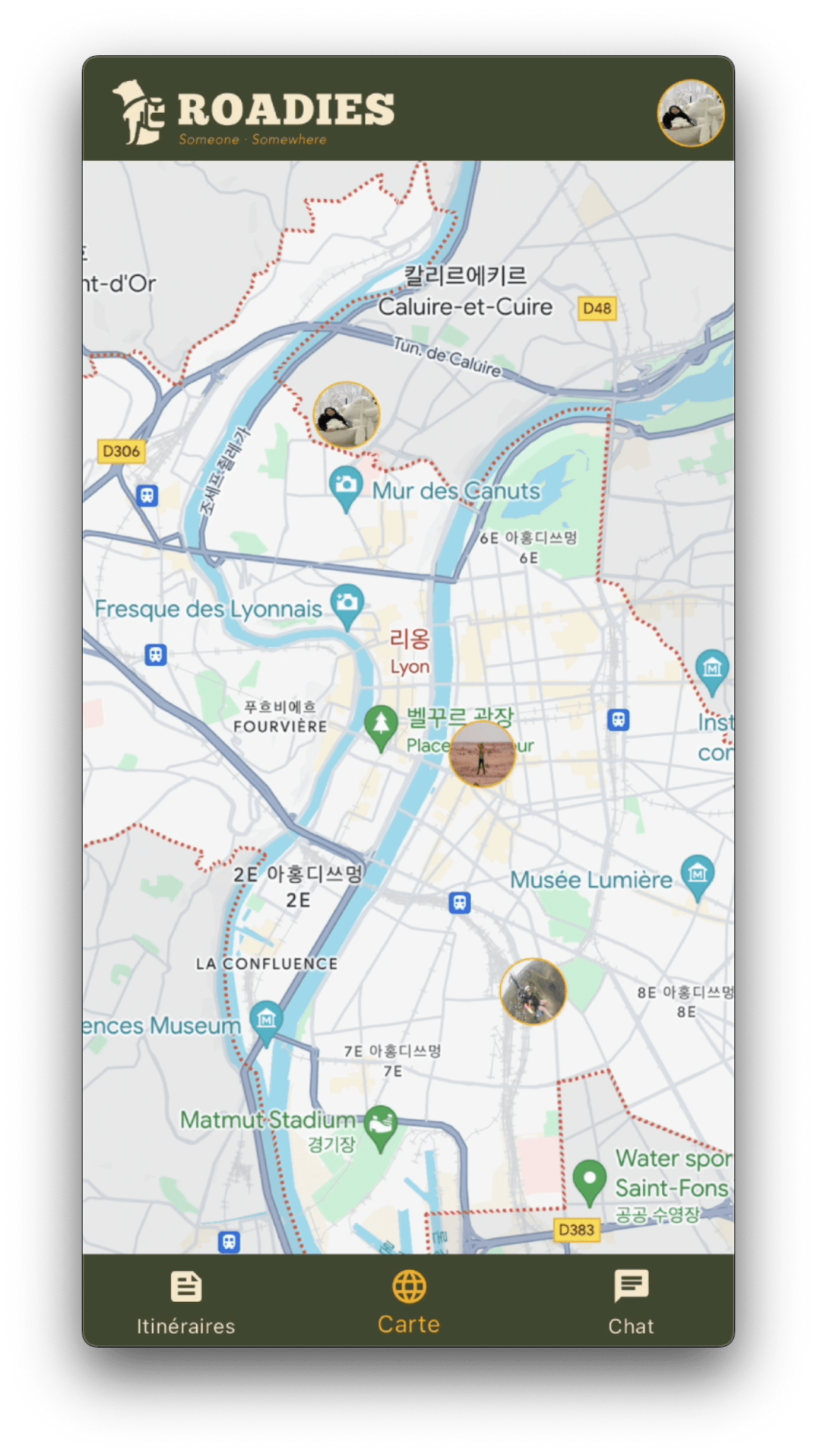
Task: Tap the photo marker below Musée Lumière
Action: (533, 991)
